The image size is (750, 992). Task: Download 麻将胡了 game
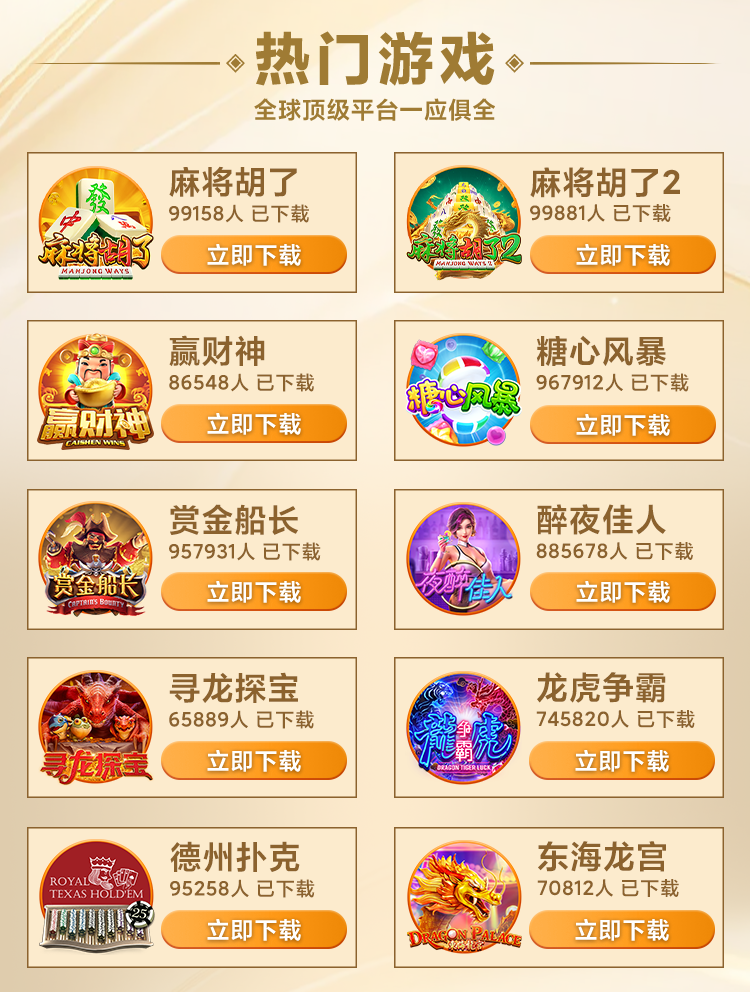253,255
